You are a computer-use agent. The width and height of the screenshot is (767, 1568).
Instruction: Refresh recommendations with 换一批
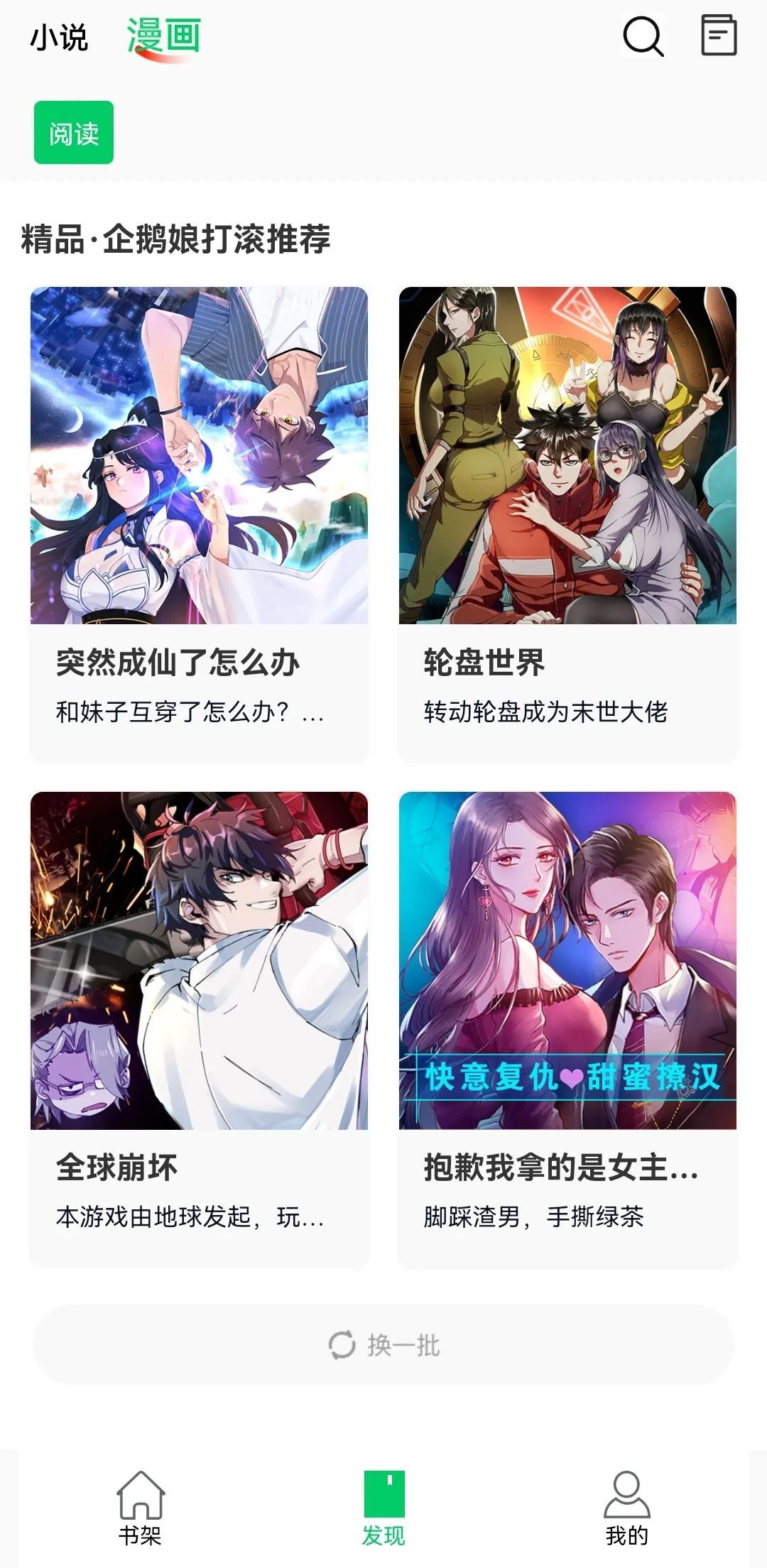click(x=383, y=1345)
